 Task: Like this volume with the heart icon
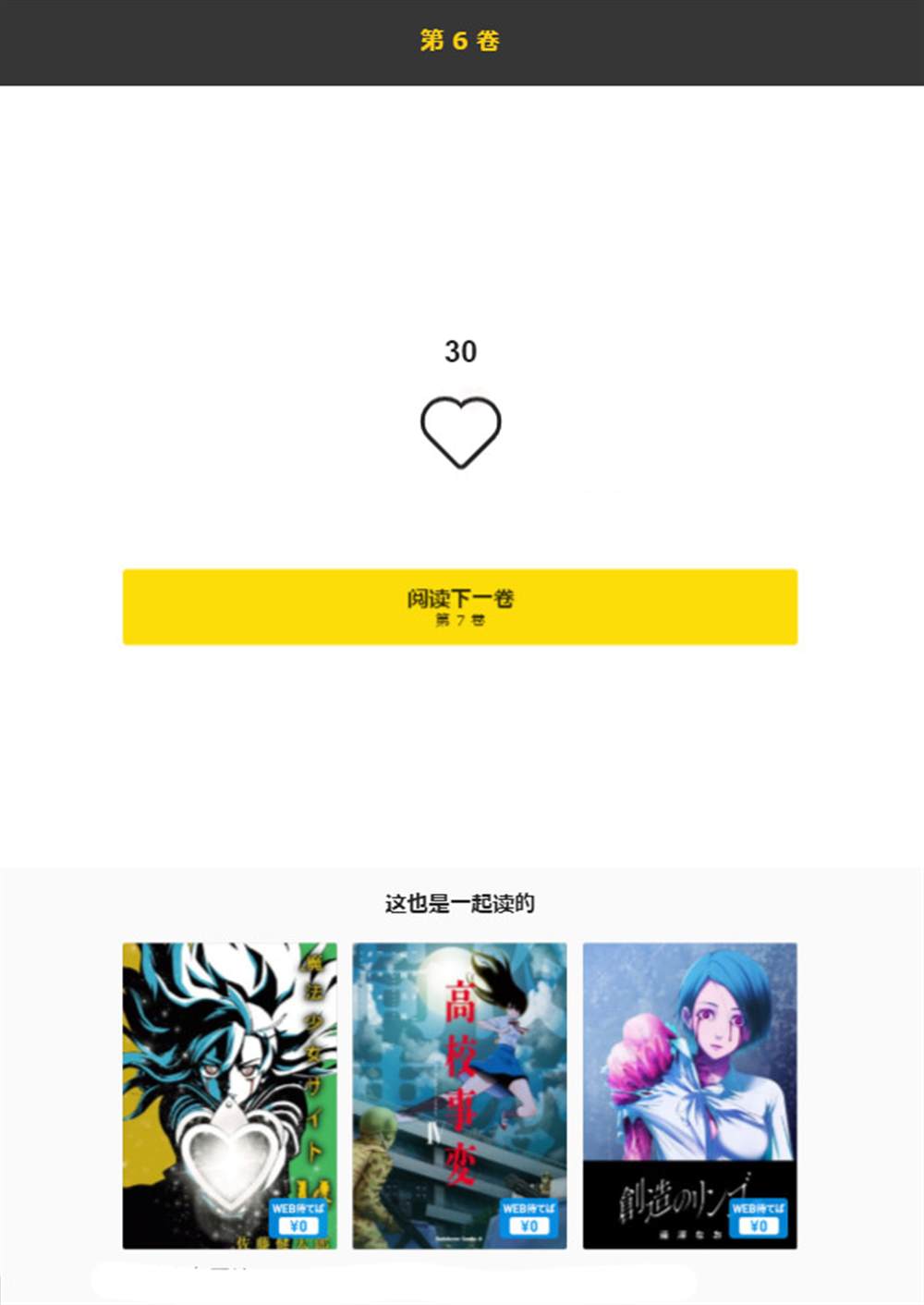point(460,433)
